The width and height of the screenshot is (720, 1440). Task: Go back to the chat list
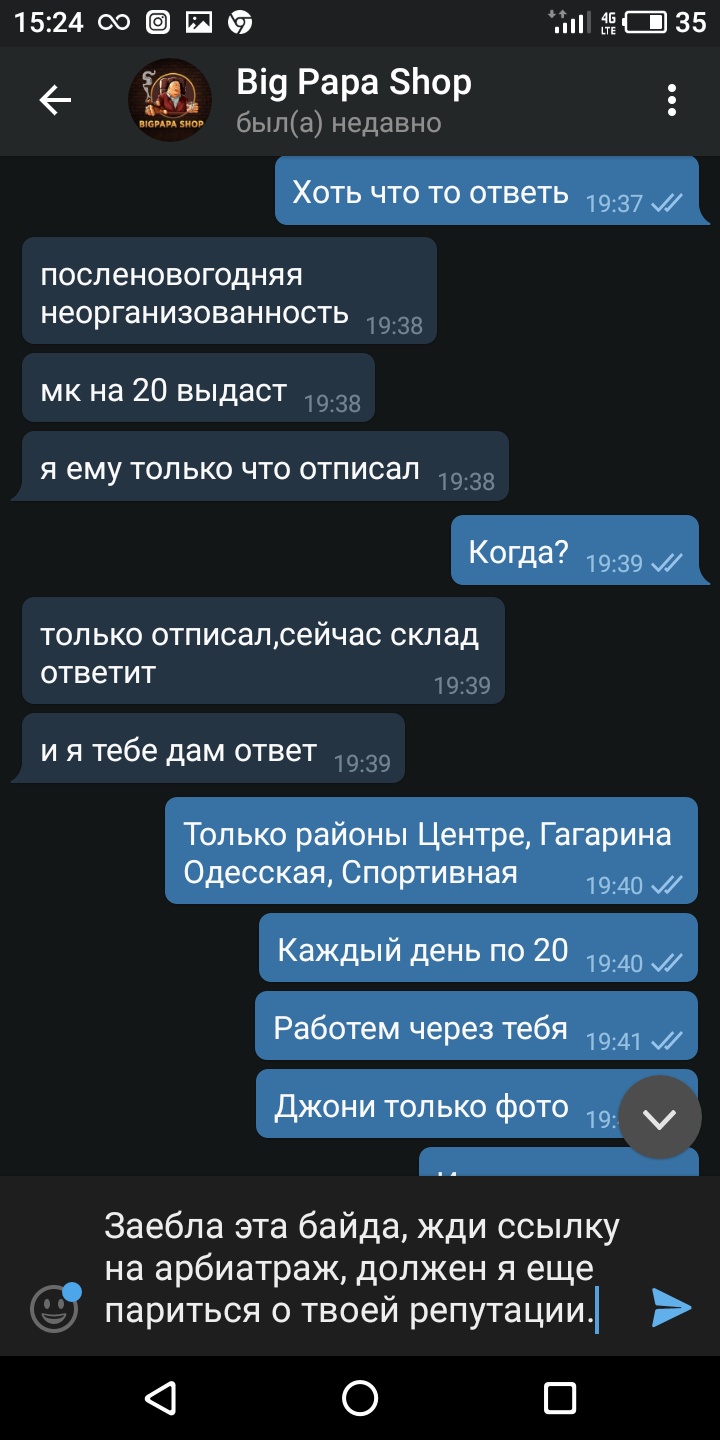pos(55,100)
